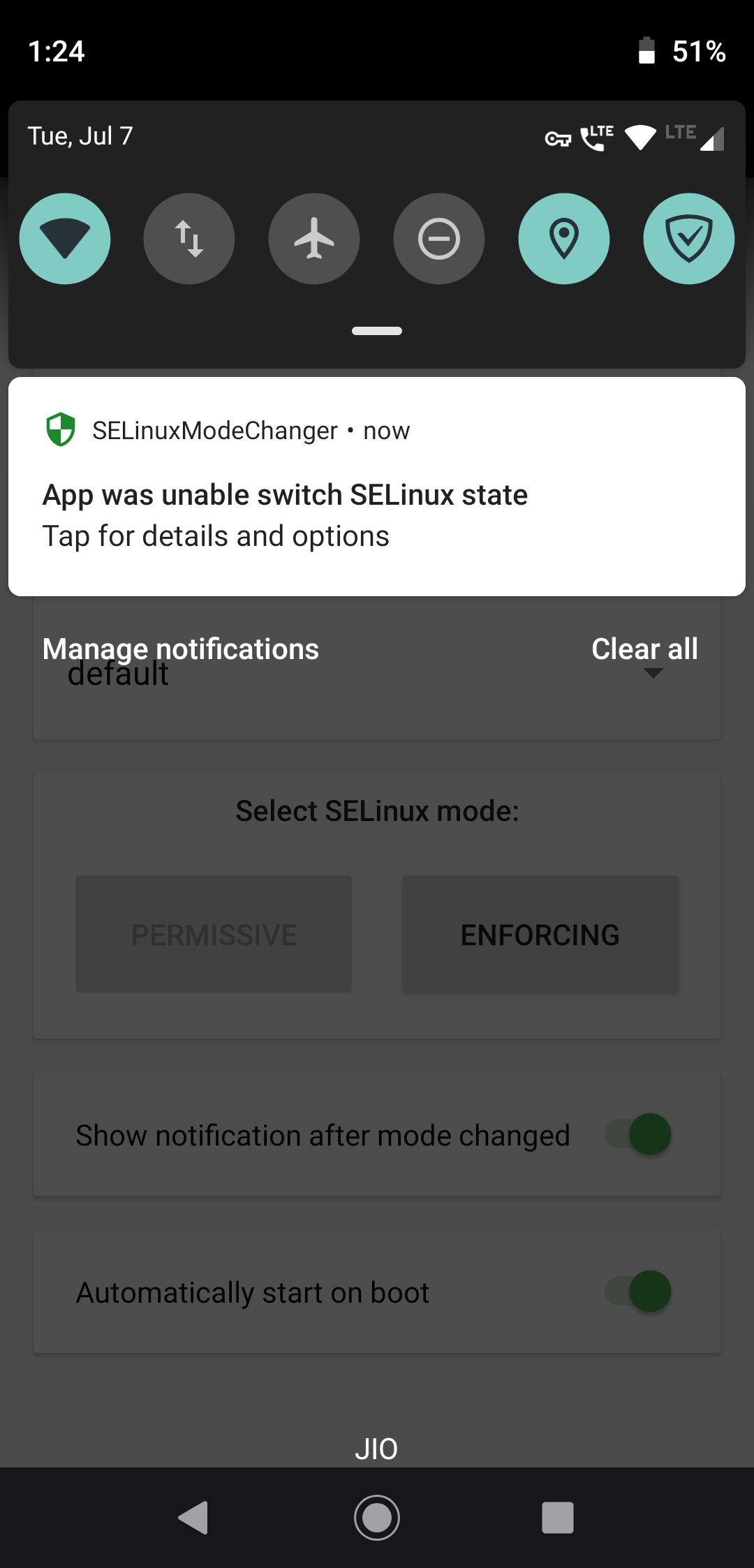Enable the mobile data quick tile
Image resolution: width=754 pixels, height=1568 pixels.
pyautogui.click(x=189, y=239)
